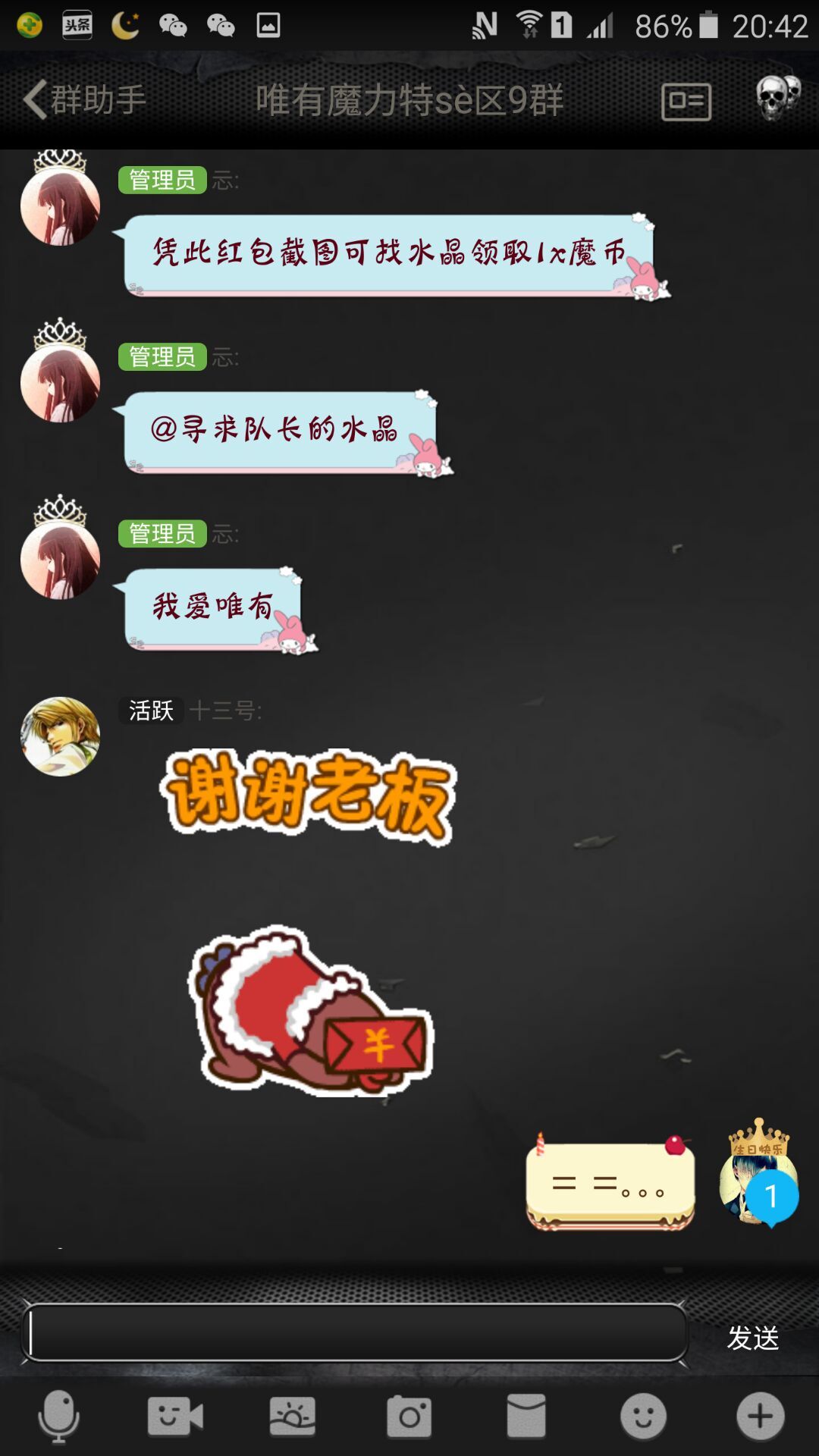
Task: Send a red packet
Action: (526, 1417)
